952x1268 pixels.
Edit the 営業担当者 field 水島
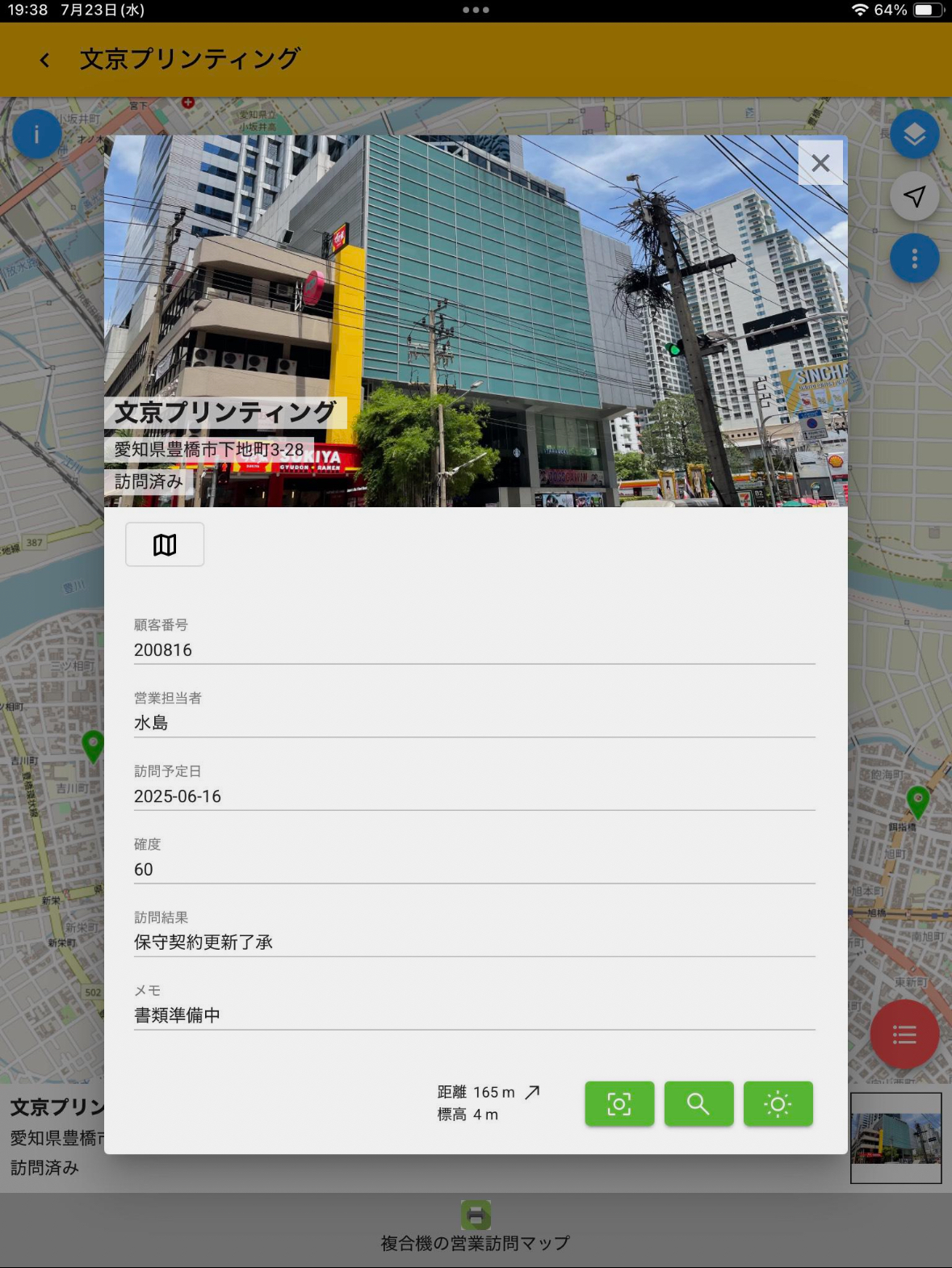tap(474, 723)
